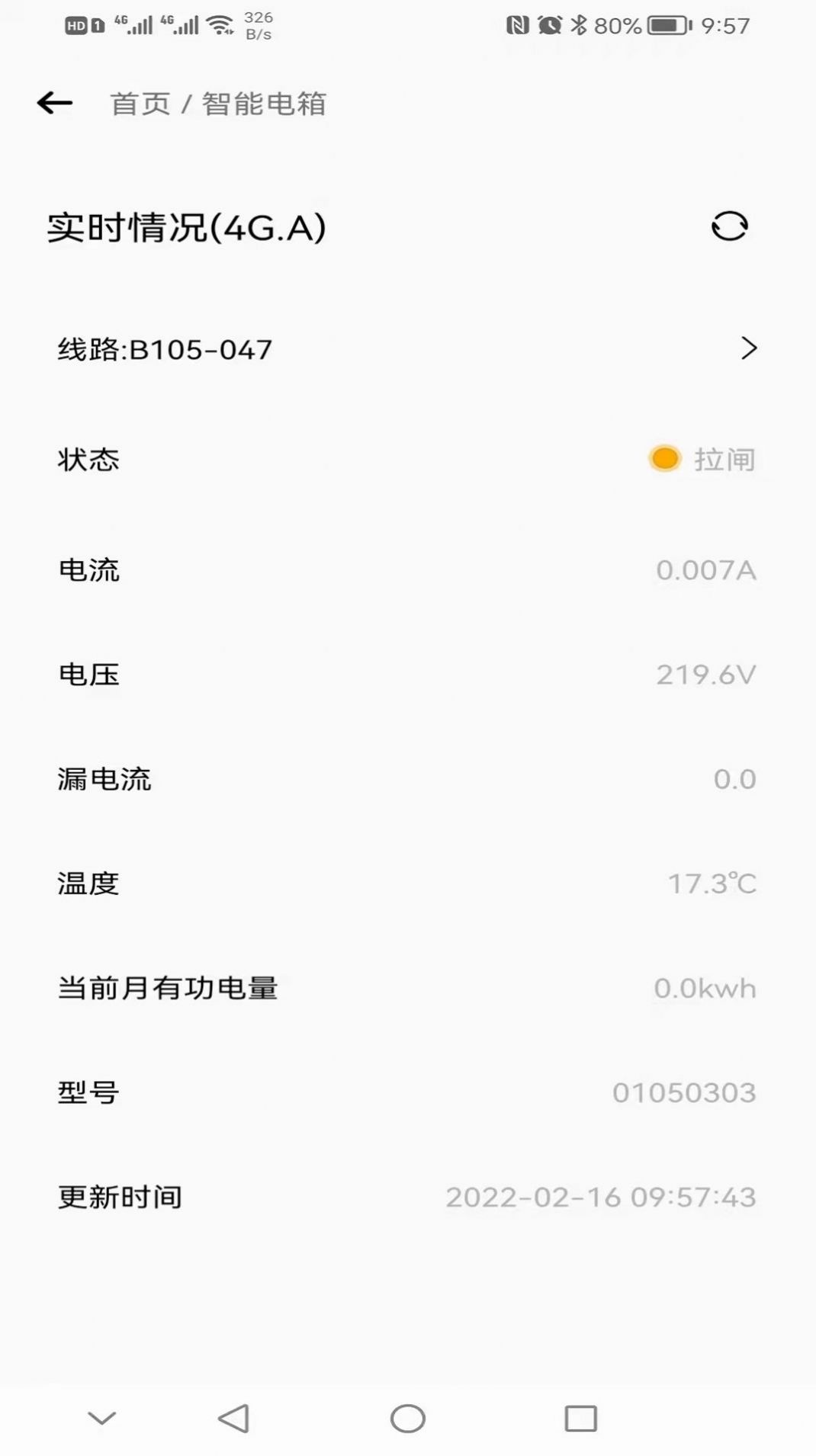Image resolution: width=816 pixels, height=1456 pixels.
Task: Open the 线路:B105-047 row
Action: pyautogui.click(x=305, y=348)
